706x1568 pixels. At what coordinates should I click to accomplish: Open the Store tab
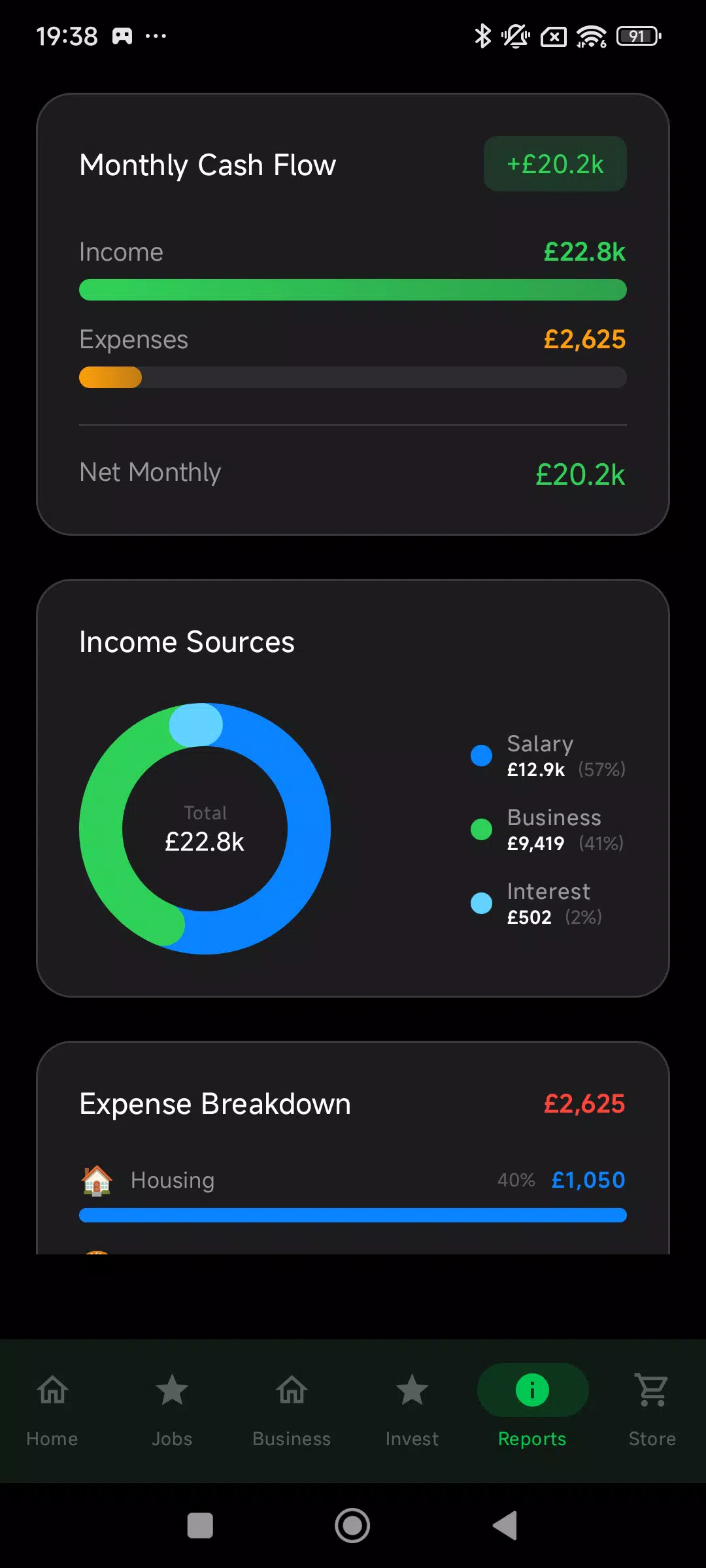pyautogui.click(x=652, y=1410)
